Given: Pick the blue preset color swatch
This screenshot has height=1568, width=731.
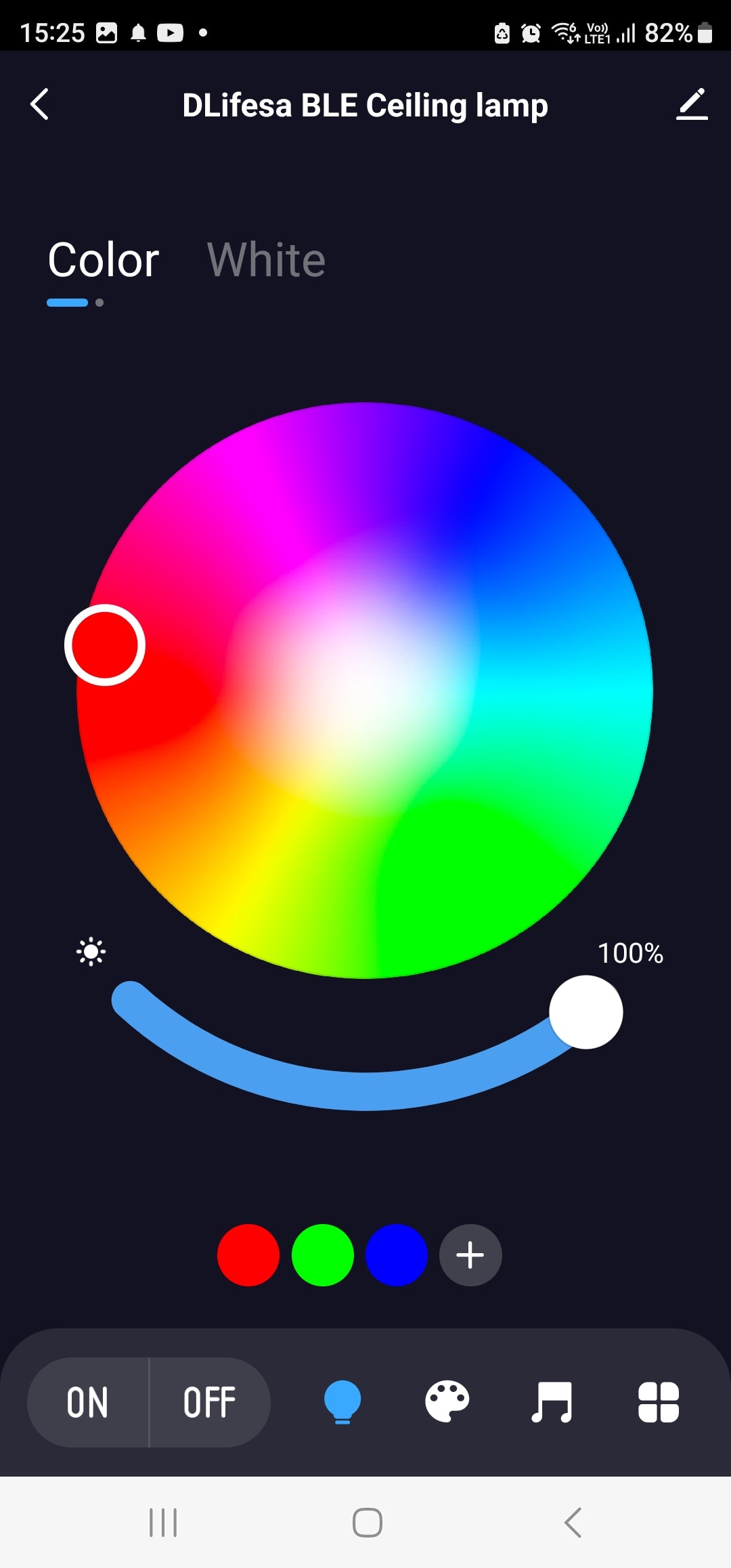Looking at the screenshot, I should pos(397,1255).
